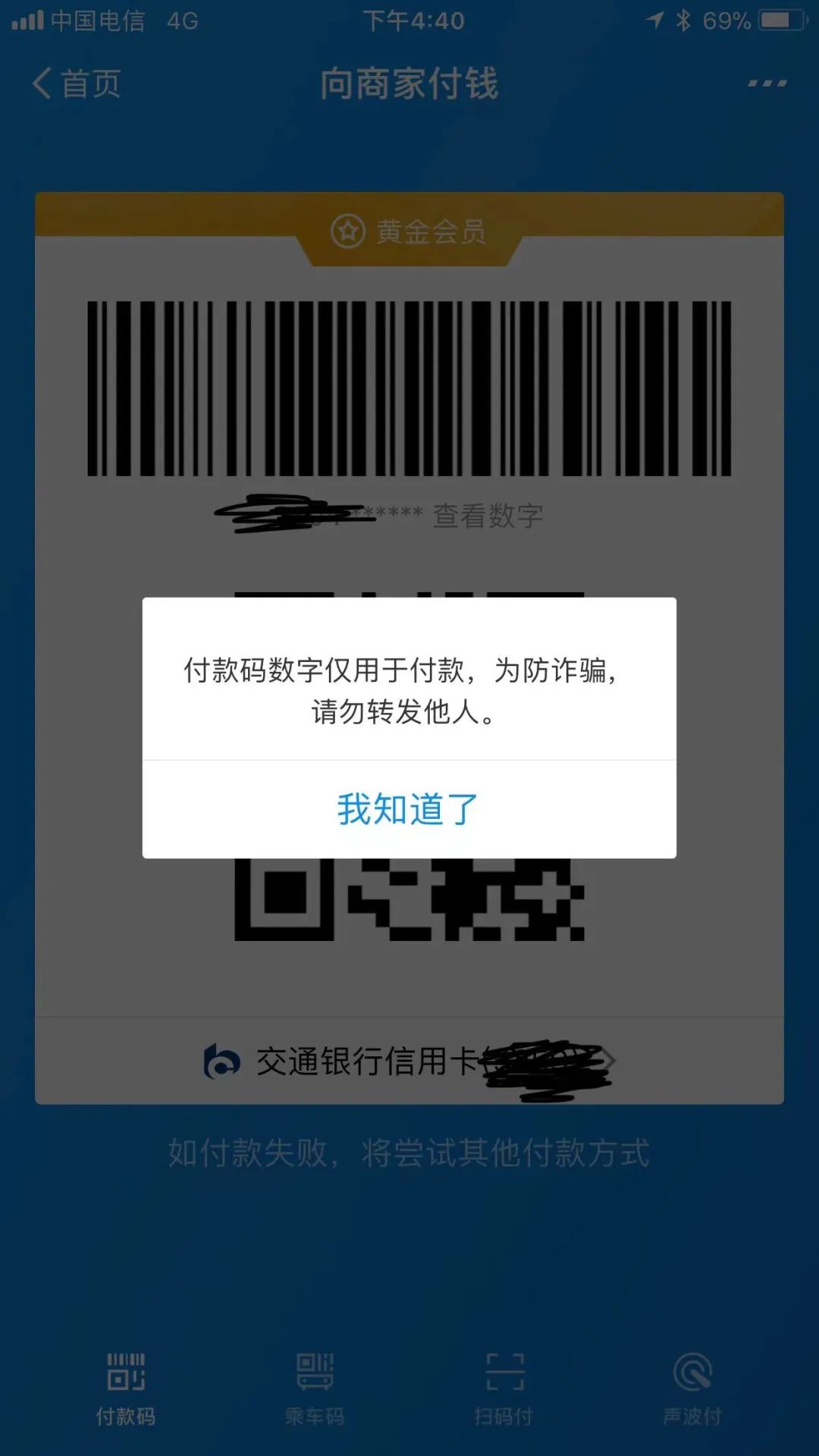Tap 我知道了 to dismiss the warning dialog
Viewport: 819px width, 1456px height.
click(409, 809)
